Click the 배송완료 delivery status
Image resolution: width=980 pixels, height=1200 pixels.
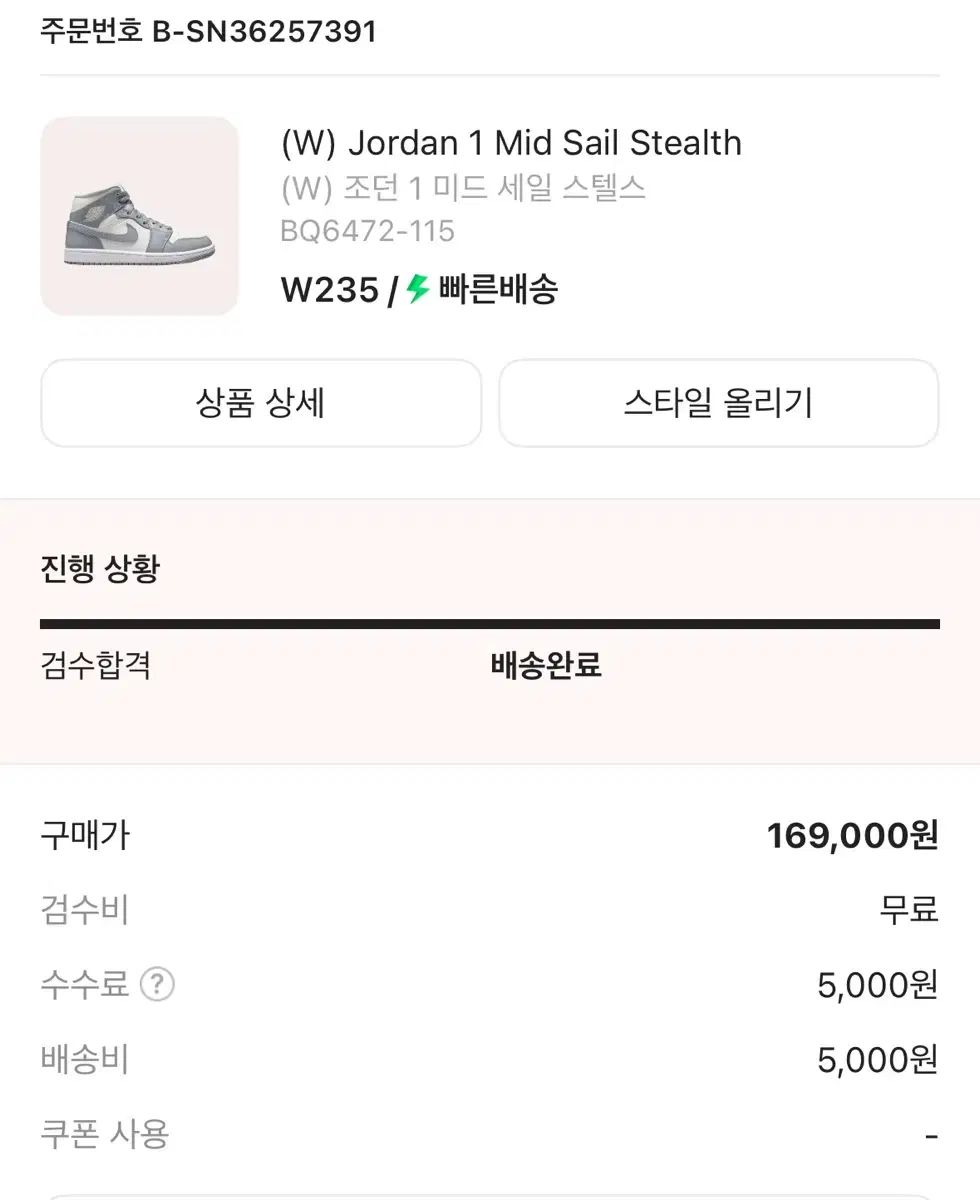pyautogui.click(x=544, y=665)
